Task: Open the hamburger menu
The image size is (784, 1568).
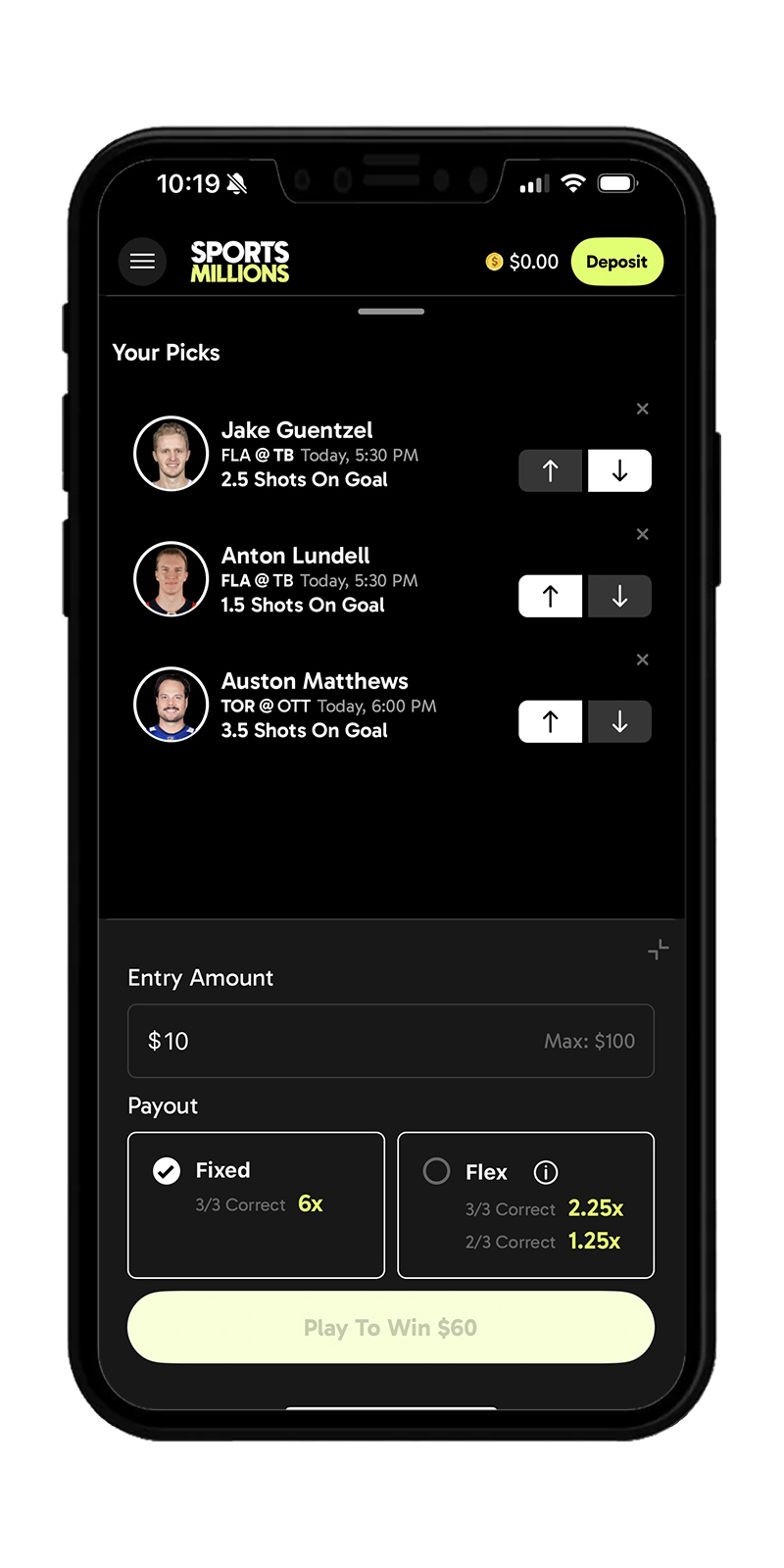Action: (x=142, y=262)
